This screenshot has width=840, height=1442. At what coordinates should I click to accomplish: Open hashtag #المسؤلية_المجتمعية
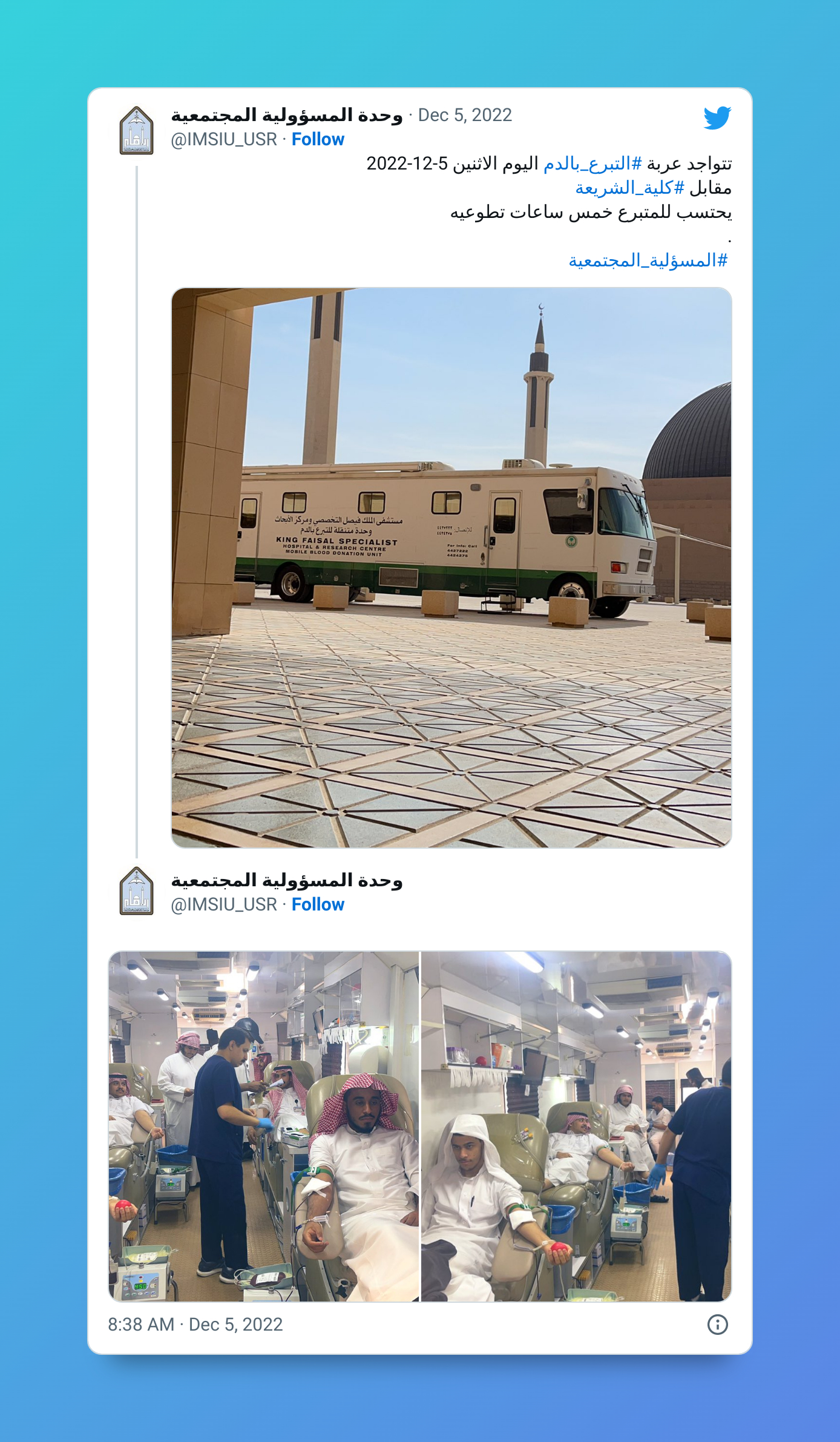coord(648,260)
